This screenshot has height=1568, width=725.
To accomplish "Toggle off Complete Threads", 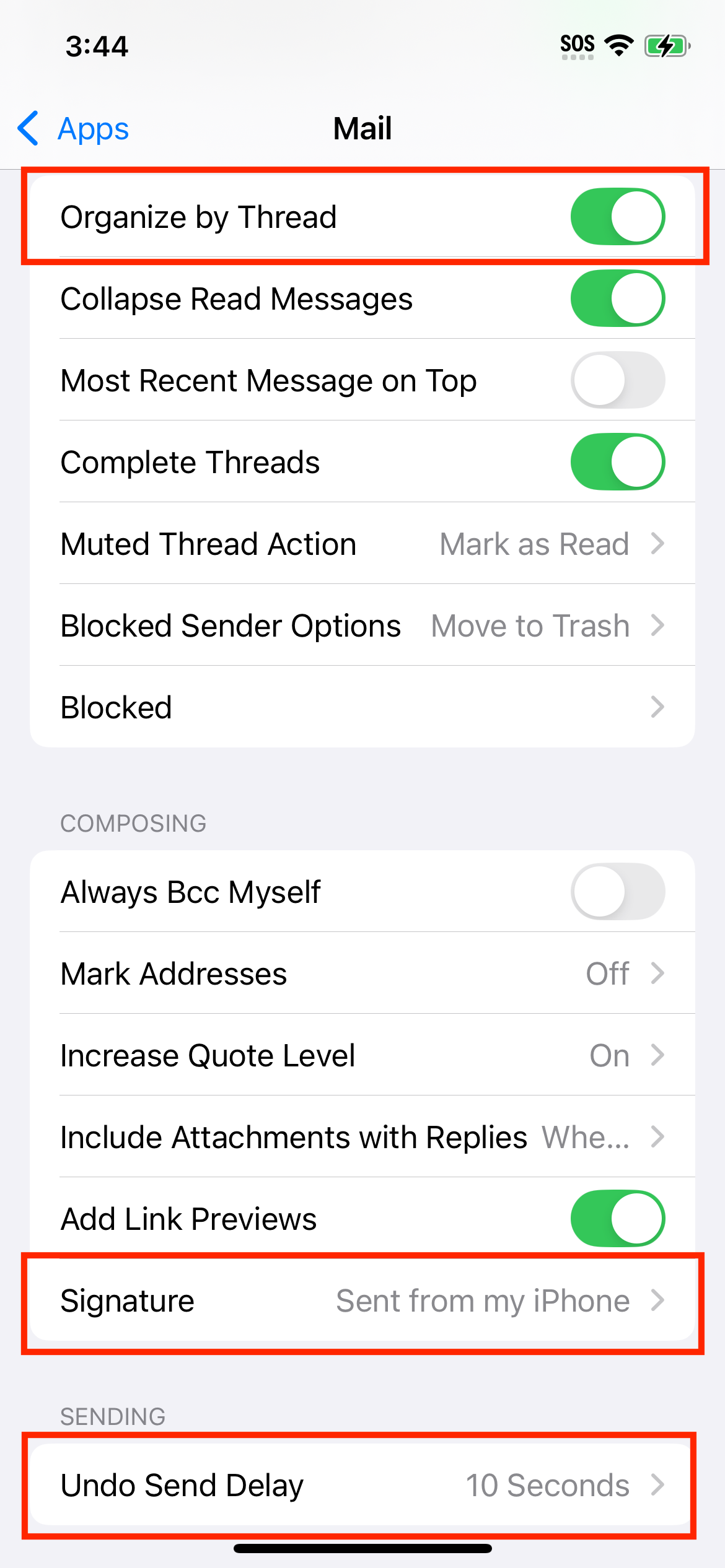I will click(x=617, y=462).
